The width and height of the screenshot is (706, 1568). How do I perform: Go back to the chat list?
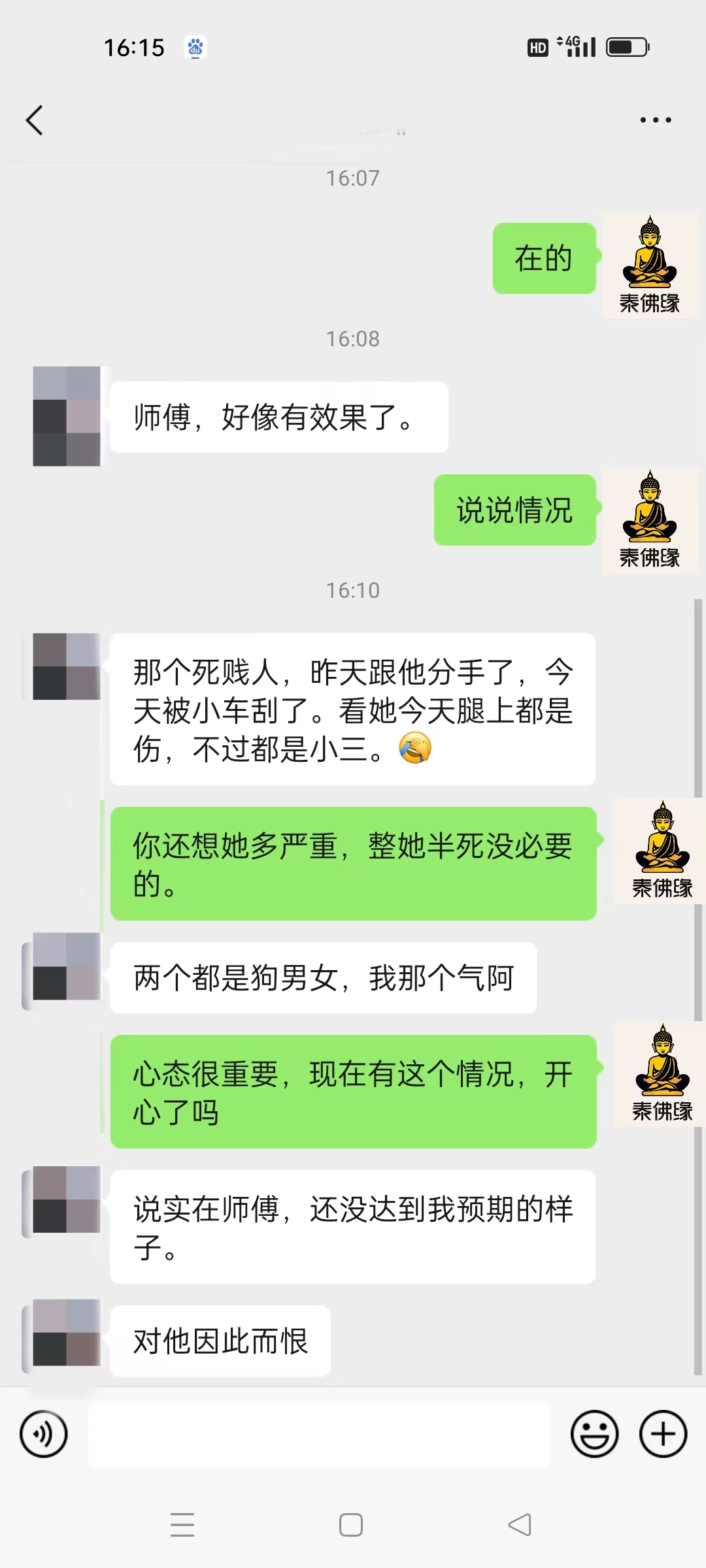click(35, 120)
